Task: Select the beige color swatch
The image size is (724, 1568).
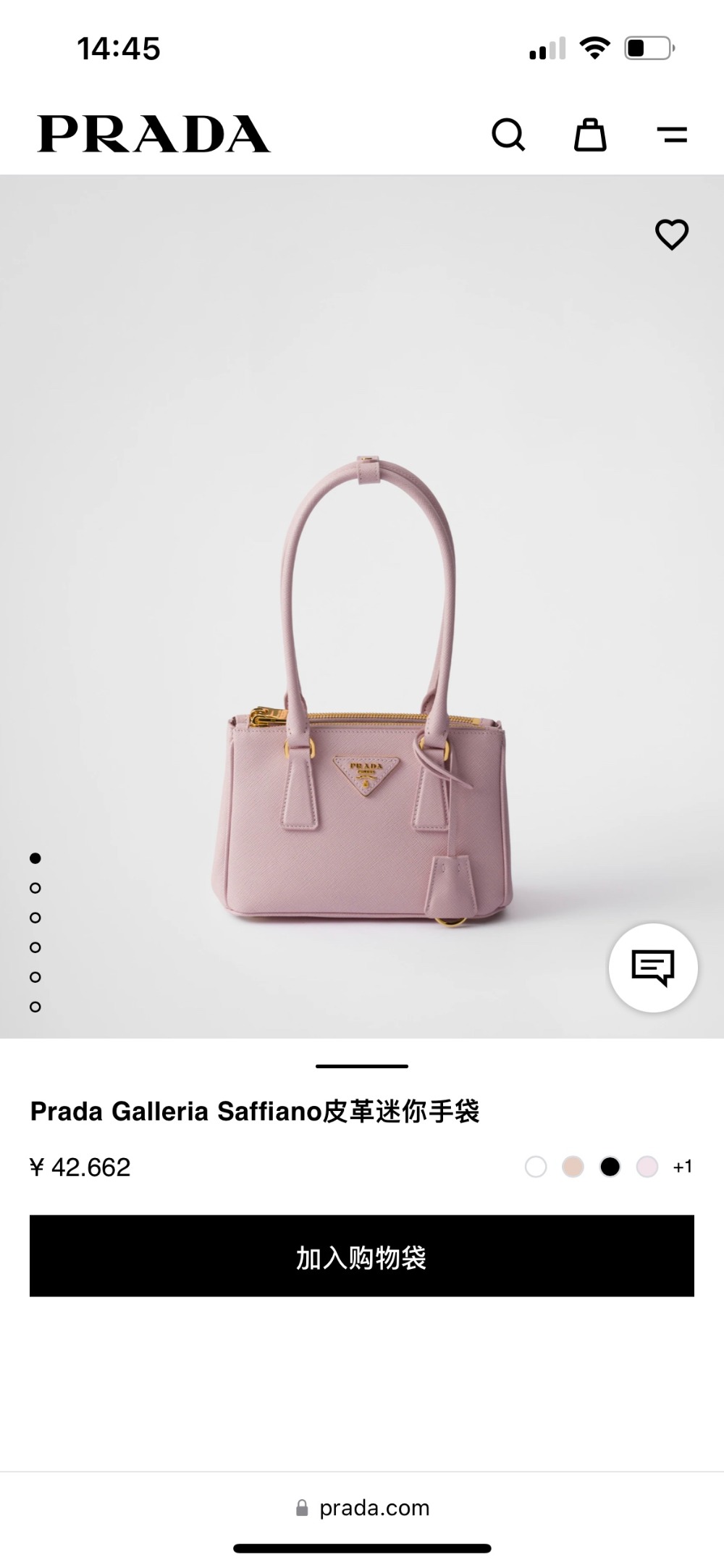Action: 573,1167
